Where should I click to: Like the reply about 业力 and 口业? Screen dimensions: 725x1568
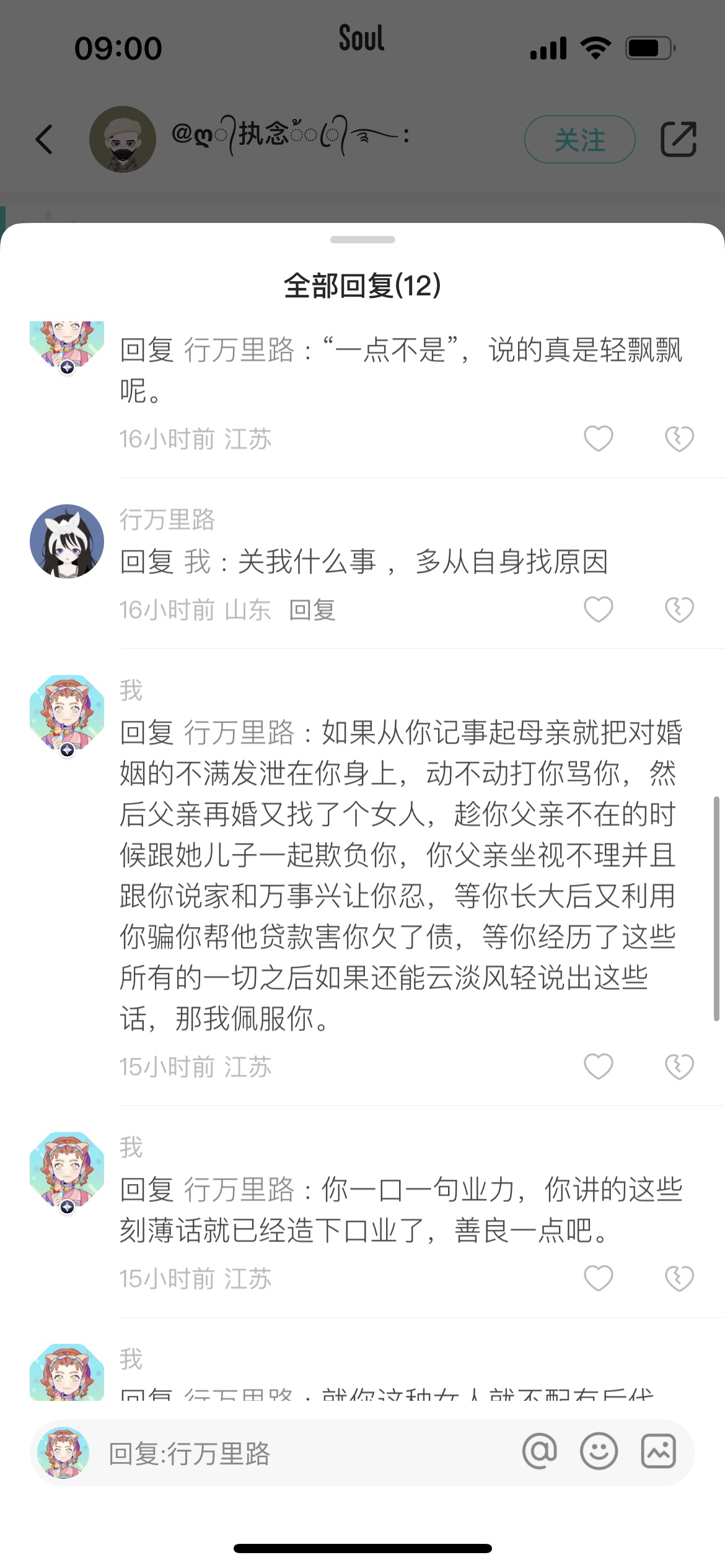click(x=598, y=1278)
